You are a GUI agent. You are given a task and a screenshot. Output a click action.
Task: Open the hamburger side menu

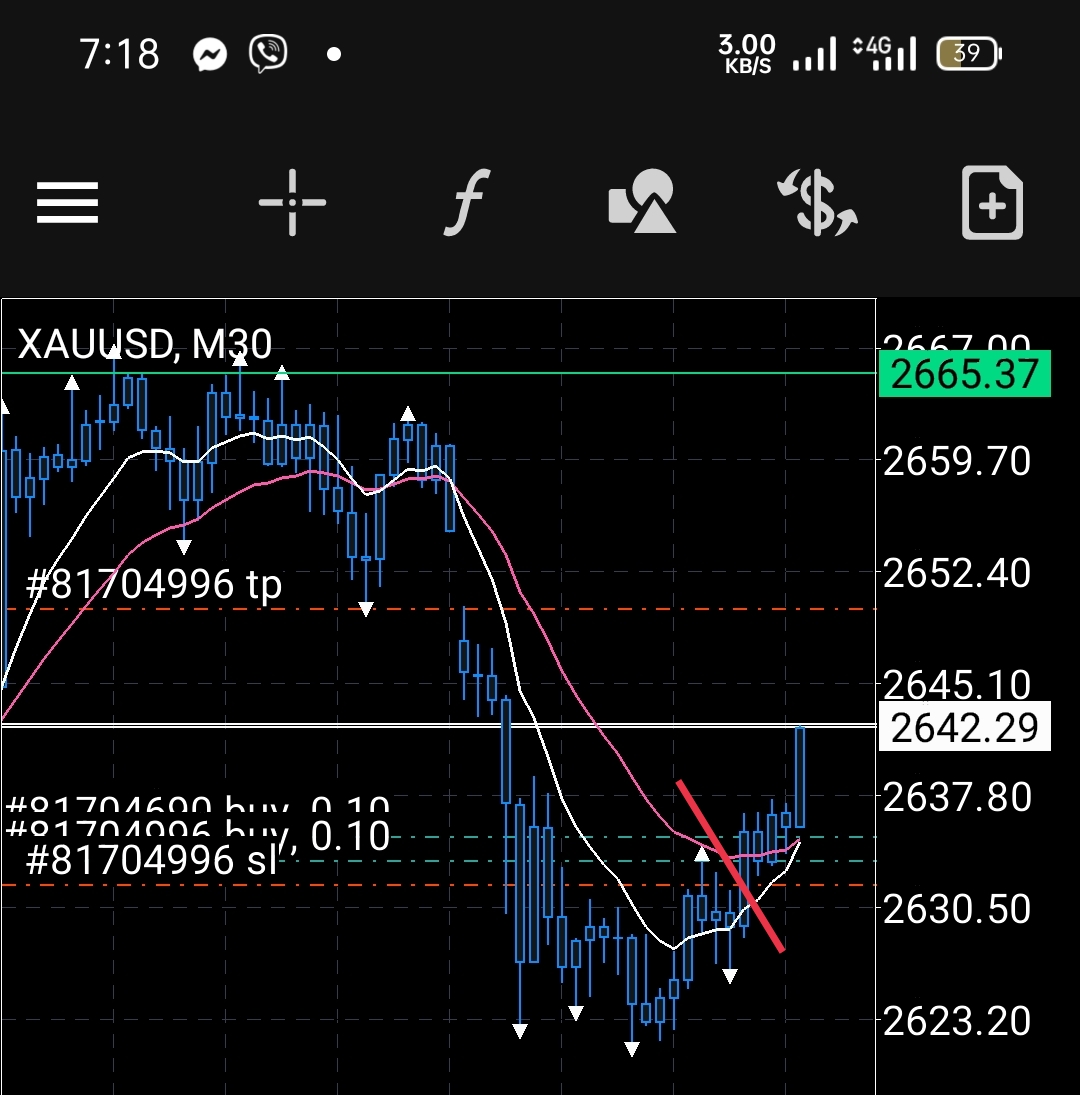coord(68,203)
